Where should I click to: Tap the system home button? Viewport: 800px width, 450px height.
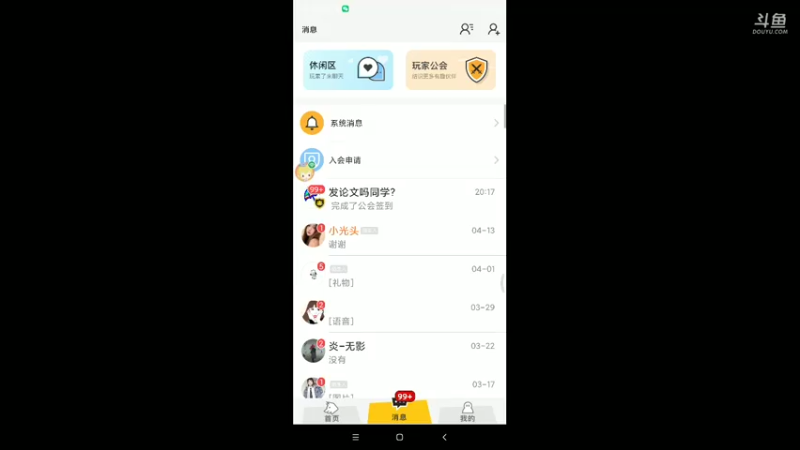click(x=399, y=437)
